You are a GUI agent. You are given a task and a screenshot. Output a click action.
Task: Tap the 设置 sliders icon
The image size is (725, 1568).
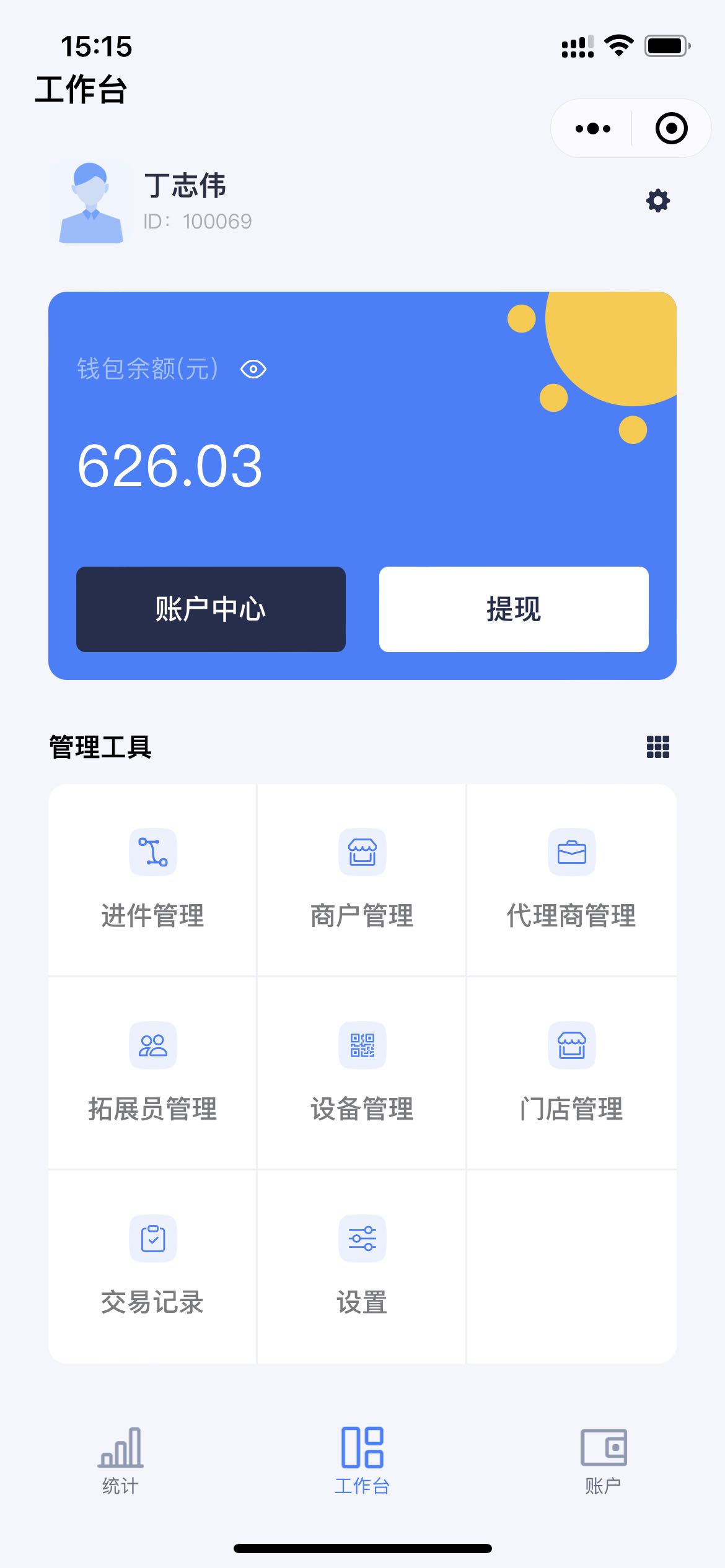coord(362,1239)
